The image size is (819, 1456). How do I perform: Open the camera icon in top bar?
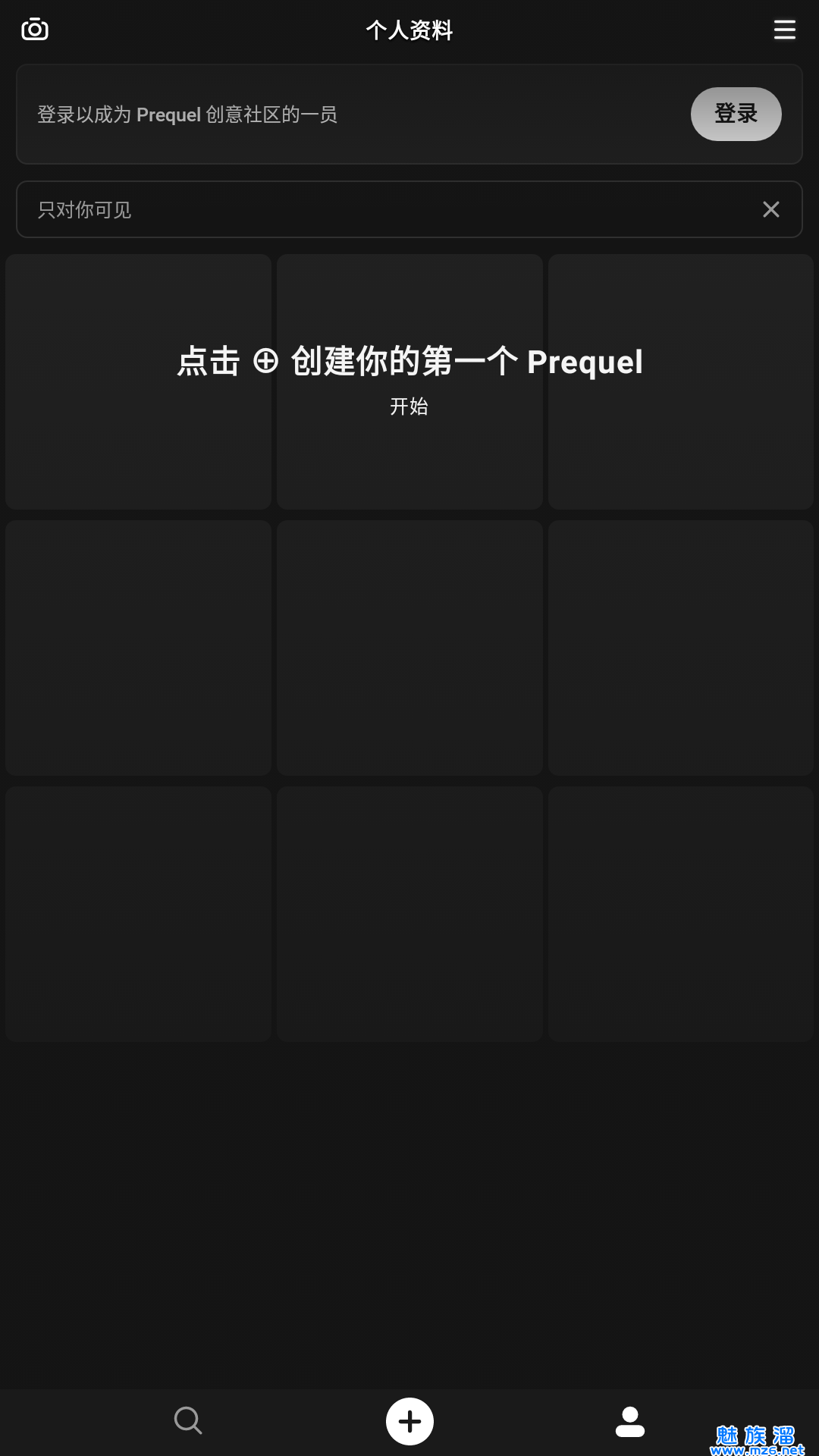tap(35, 29)
